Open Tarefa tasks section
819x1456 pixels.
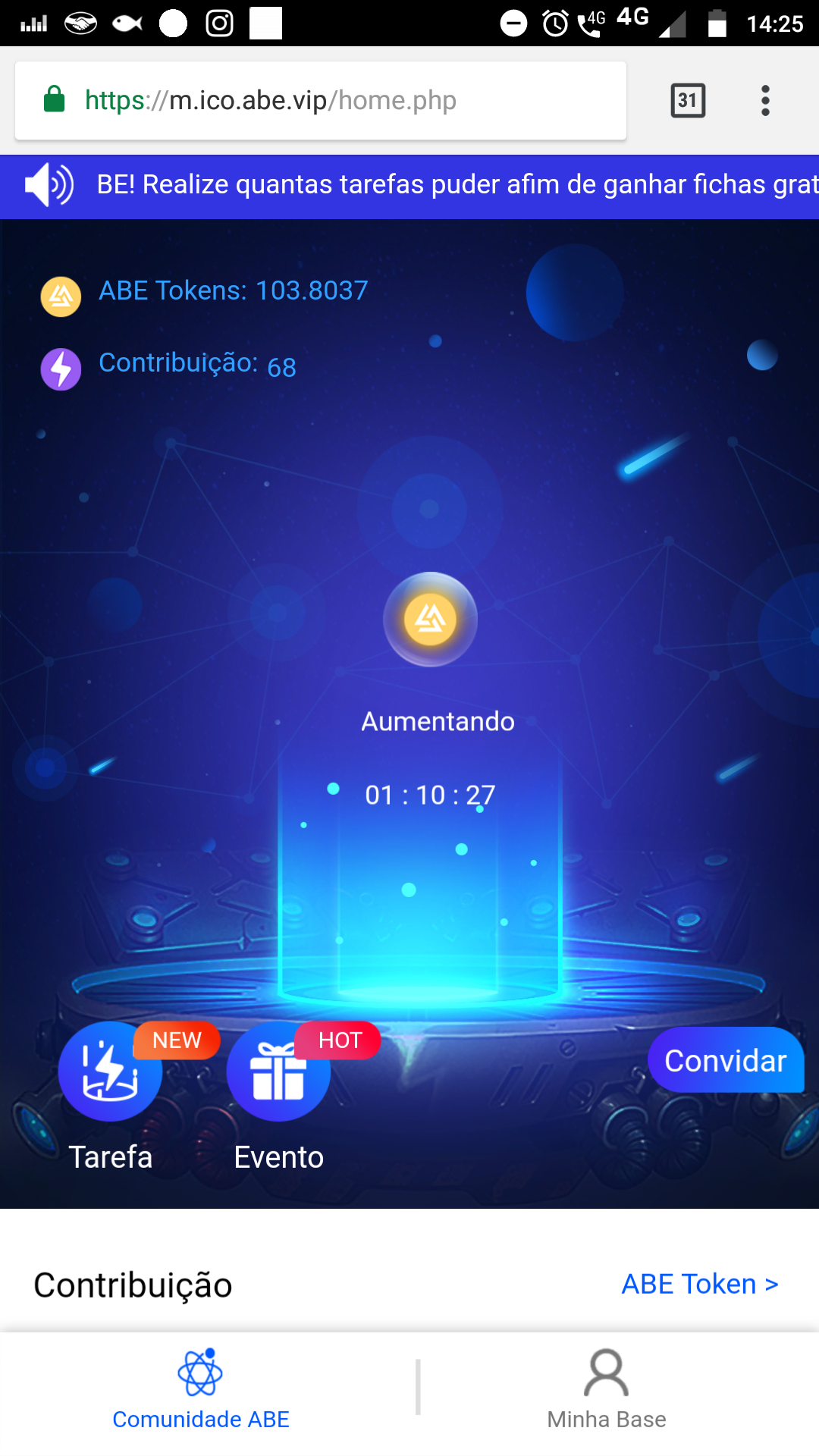[111, 1072]
